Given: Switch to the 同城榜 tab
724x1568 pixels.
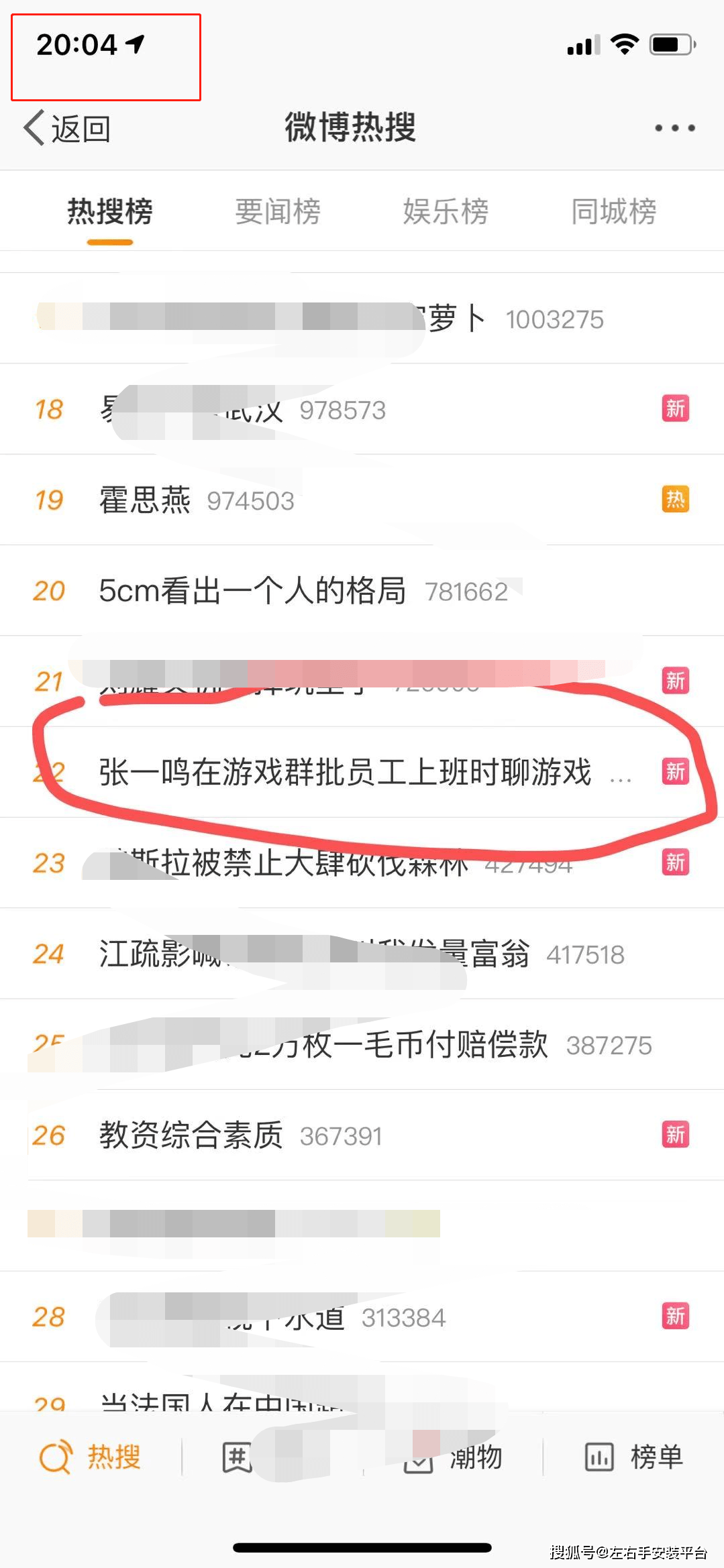Looking at the screenshot, I should tap(613, 212).
